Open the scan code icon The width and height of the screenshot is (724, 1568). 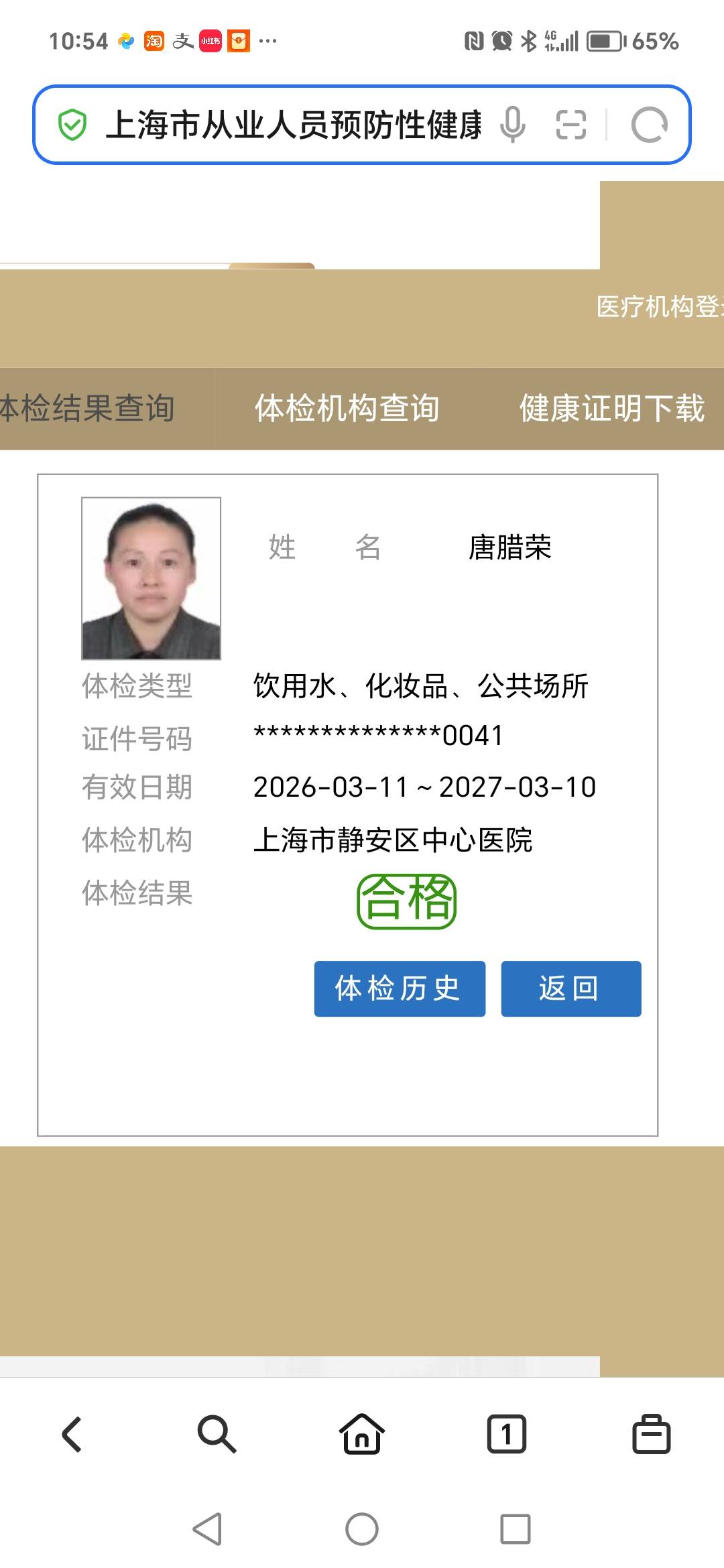(x=571, y=125)
